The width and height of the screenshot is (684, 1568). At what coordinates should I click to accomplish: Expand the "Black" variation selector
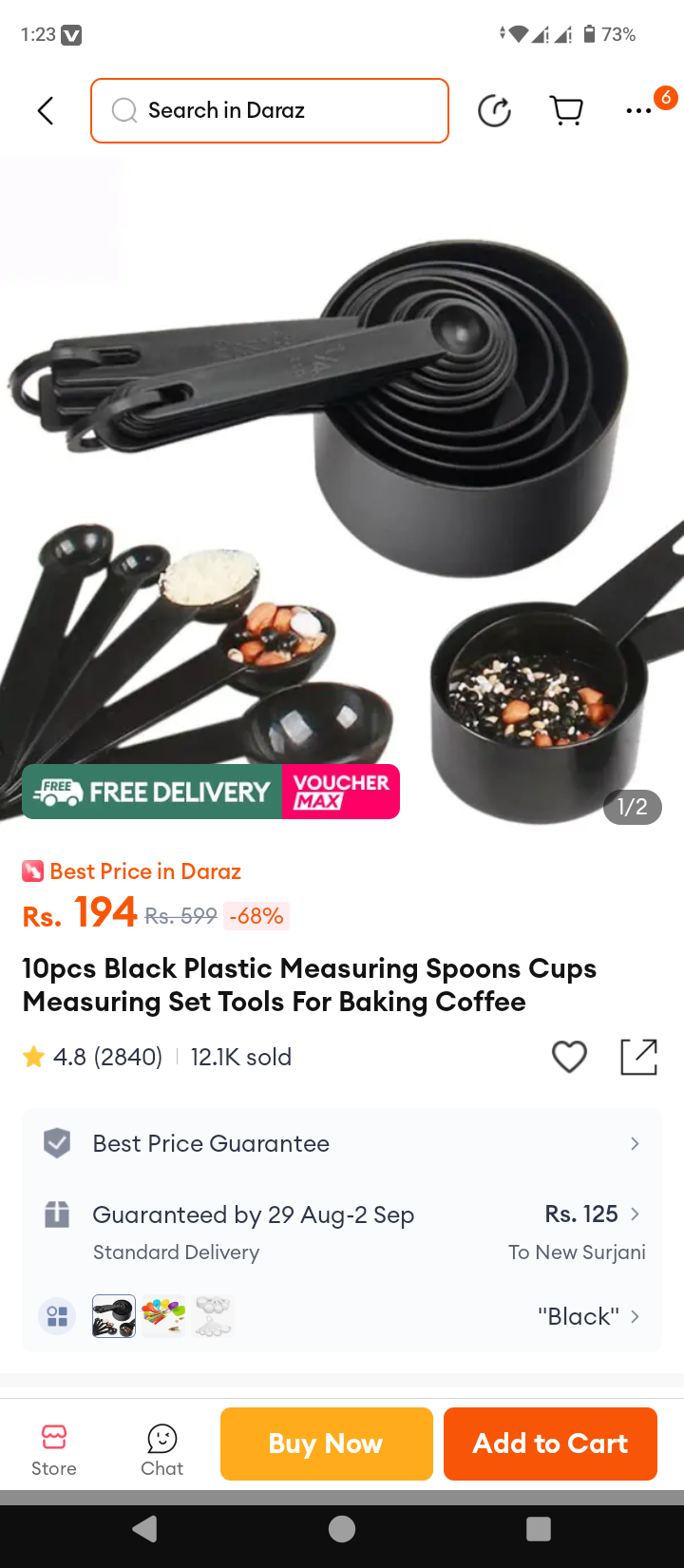click(589, 1316)
